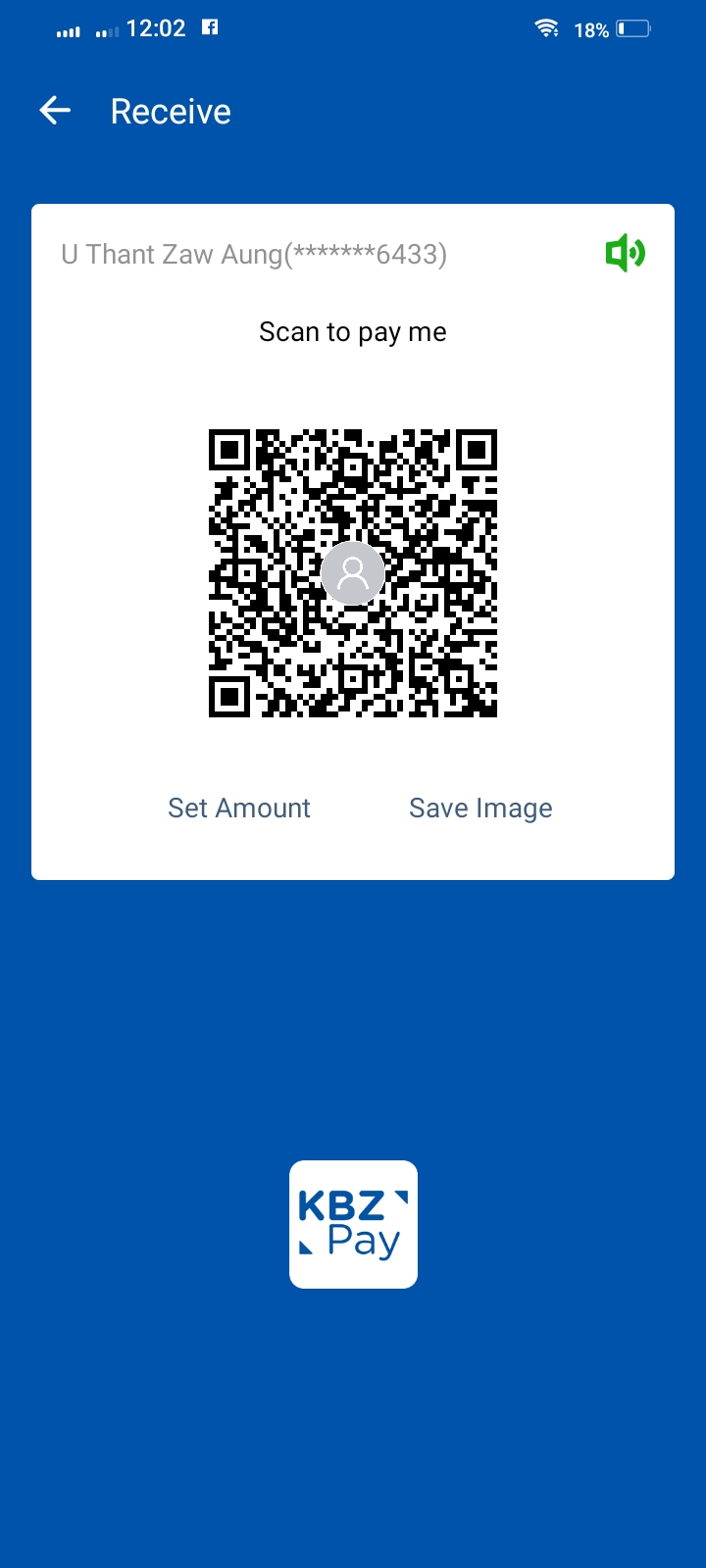Go back from the Receive screen
706x1568 pixels.
[x=55, y=112]
